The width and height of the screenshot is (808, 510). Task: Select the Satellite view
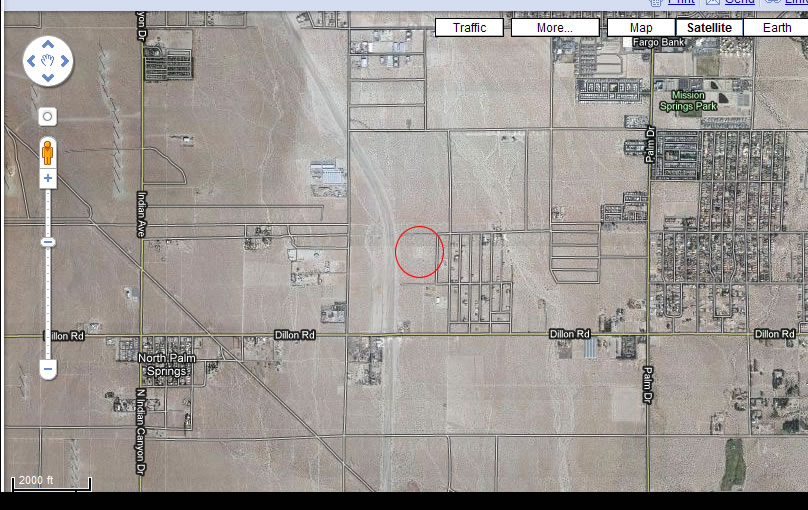point(709,27)
